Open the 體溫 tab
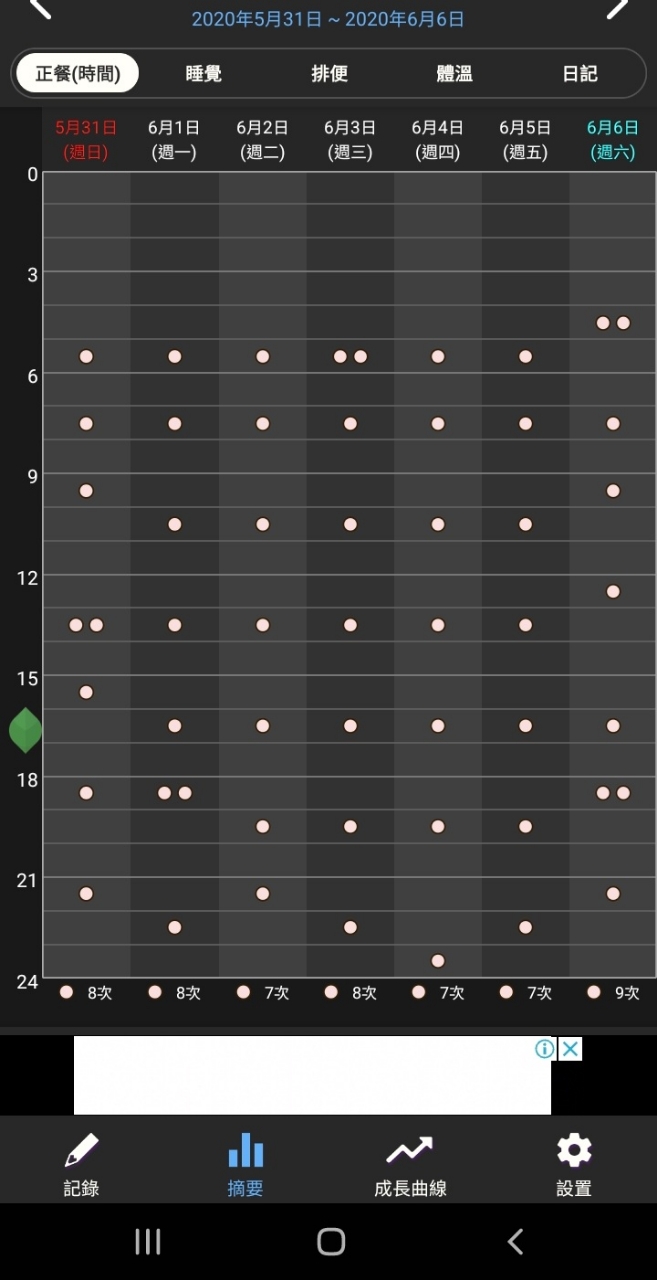This screenshot has width=657, height=1280. [454, 74]
